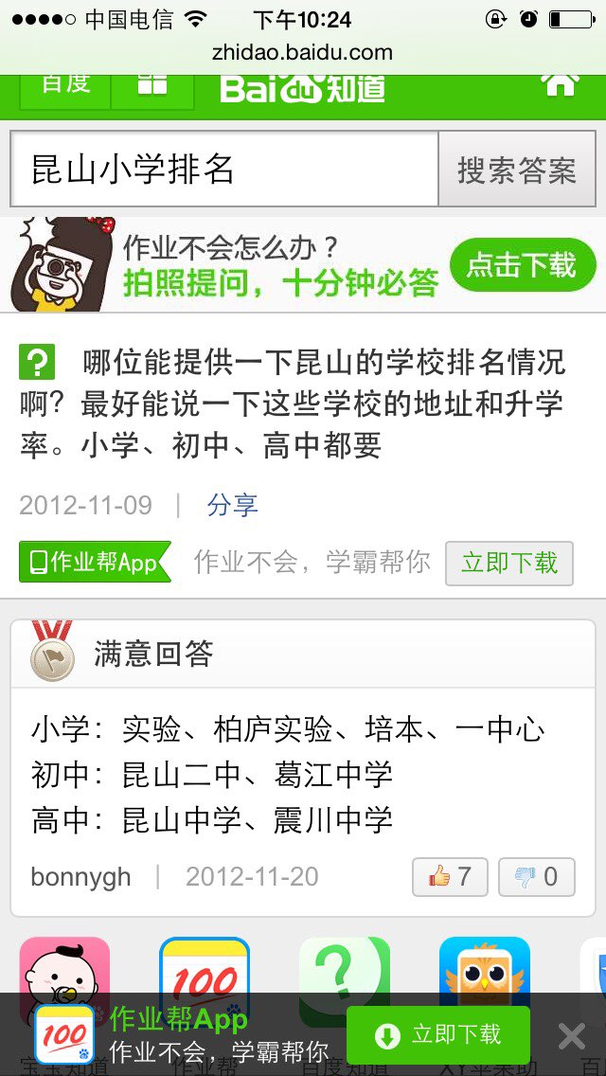Screen dimensions: 606x1076
Task: Tap 立即下载 next to 作业帮App tag
Action: pyautogui.click(x=509, y=563)
